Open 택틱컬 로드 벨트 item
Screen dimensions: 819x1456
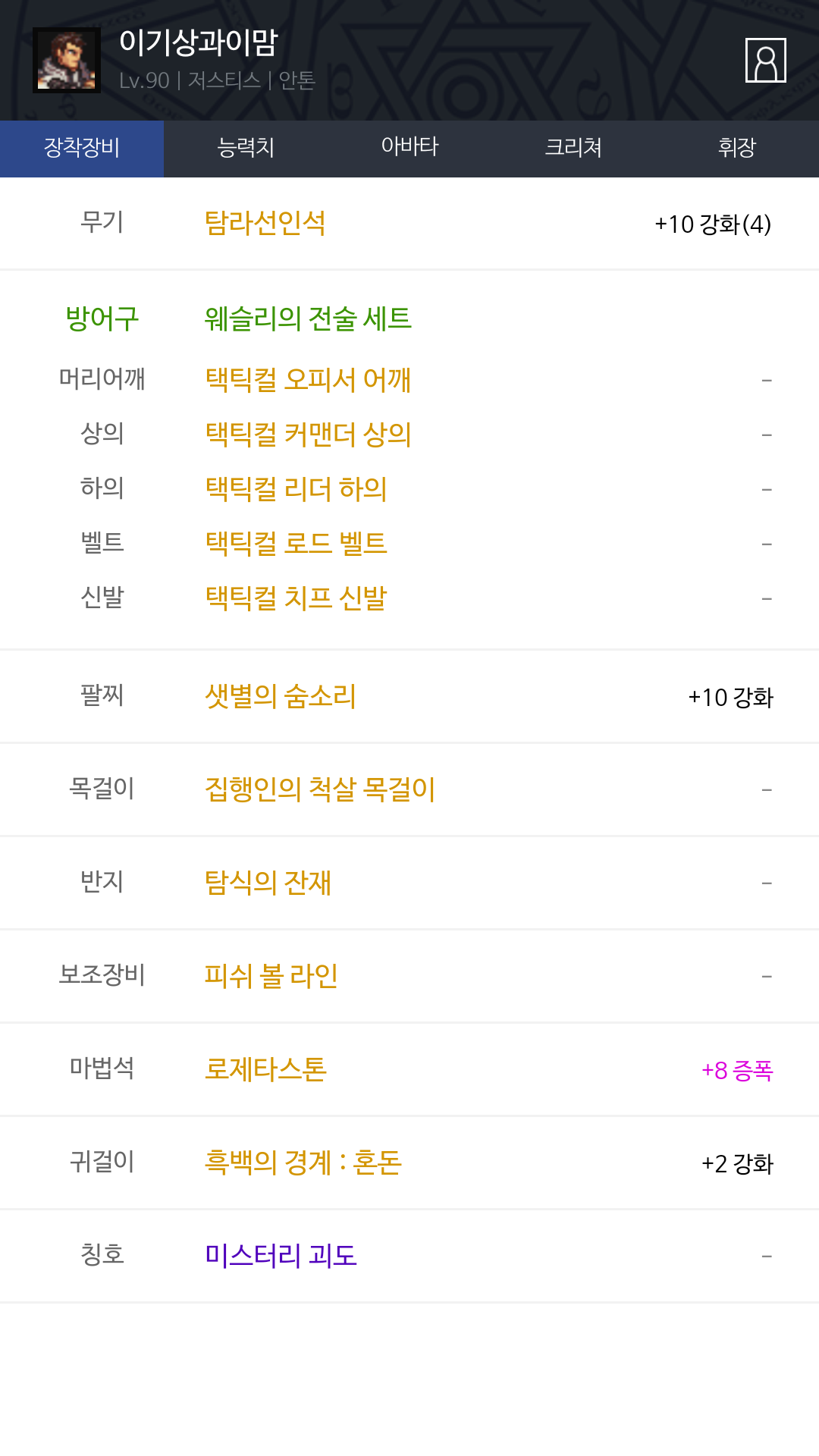coord(296,543)
